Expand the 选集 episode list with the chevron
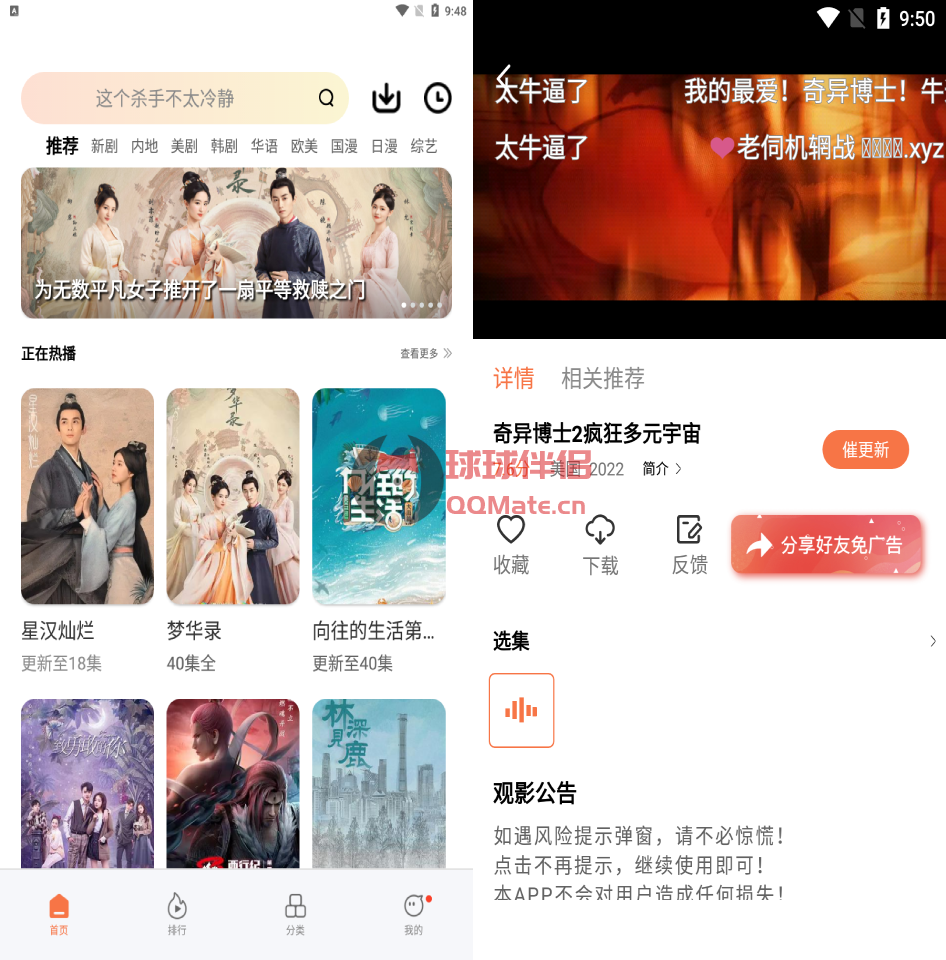 [932, 641]
